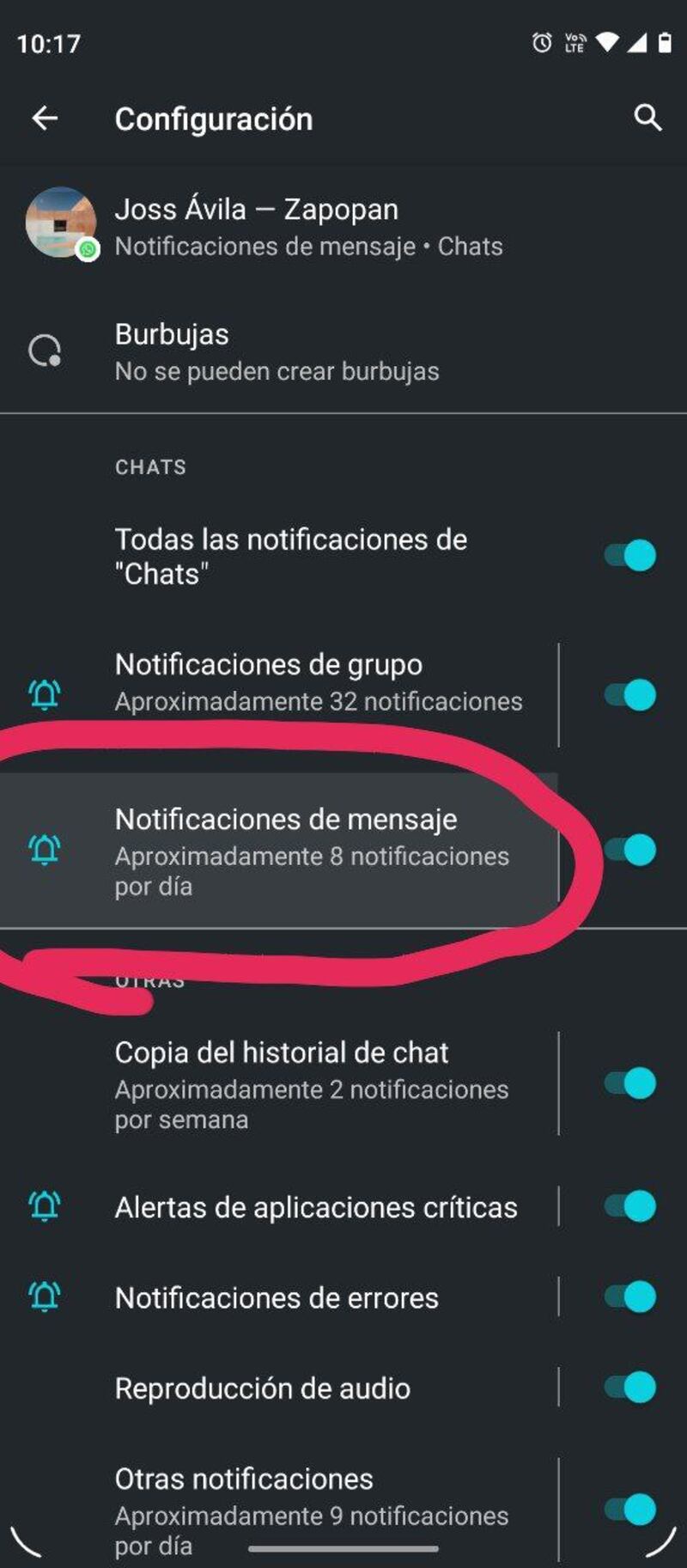Disable Notificaciones de errores switch

click(631, 1296)
